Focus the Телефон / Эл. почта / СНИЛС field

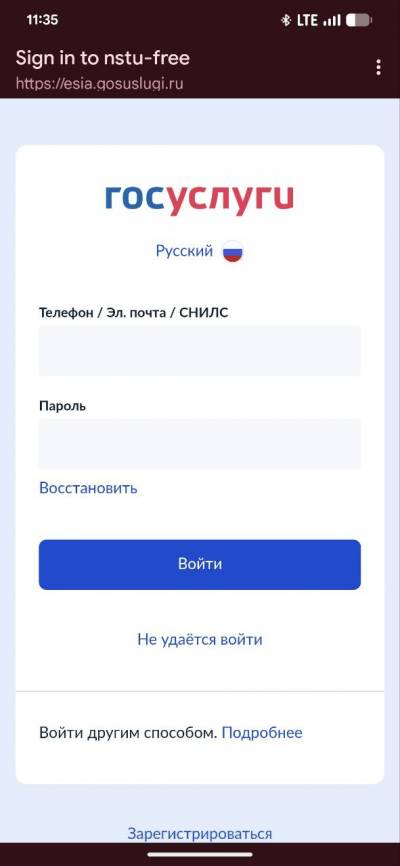click(x=199, y=351)
